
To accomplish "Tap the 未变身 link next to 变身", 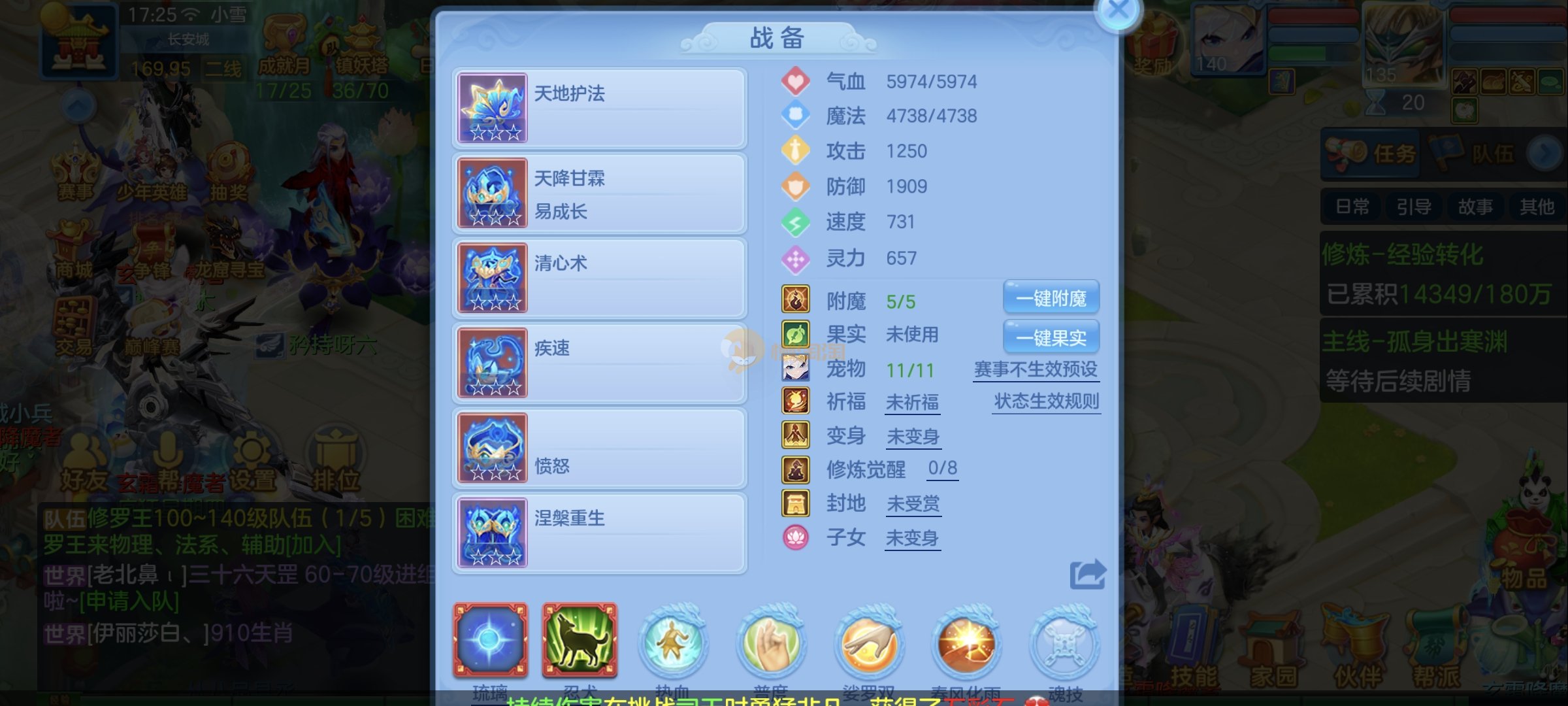I will click(913, 437).
